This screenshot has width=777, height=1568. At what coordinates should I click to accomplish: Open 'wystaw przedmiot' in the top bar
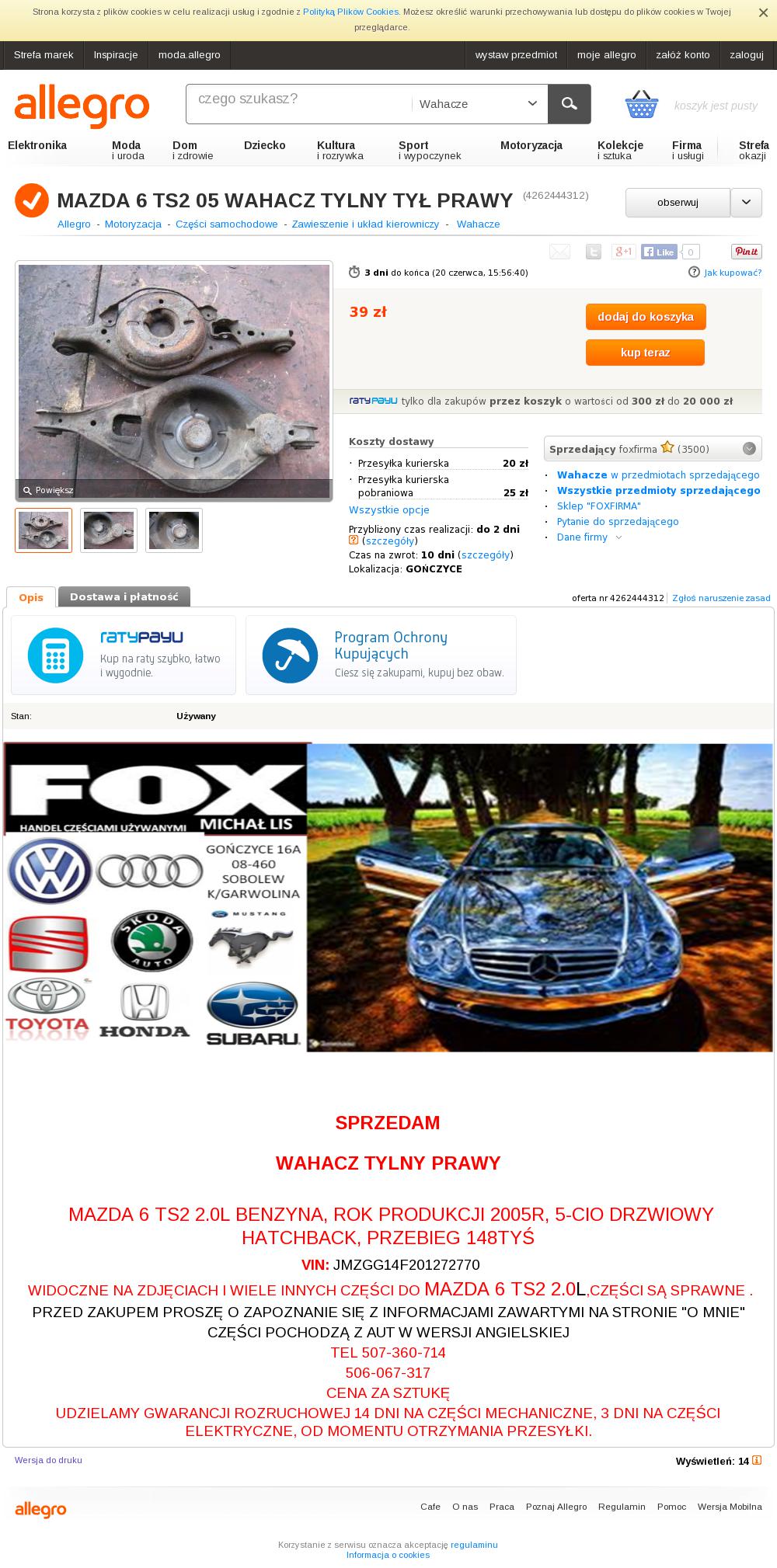coord(516,54)
